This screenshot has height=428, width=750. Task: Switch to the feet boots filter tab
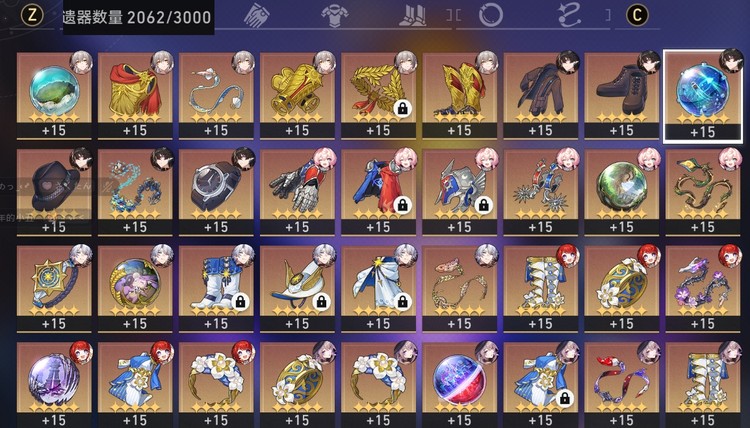point(412,15)
